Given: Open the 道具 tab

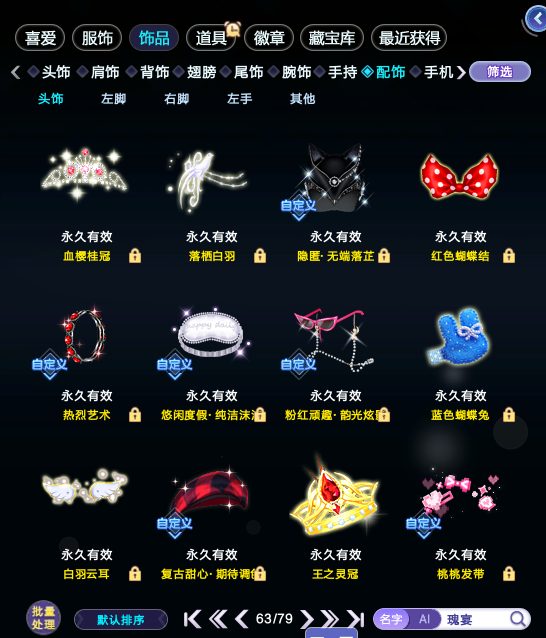Looking at the screenshot, I should click(211, 38).
